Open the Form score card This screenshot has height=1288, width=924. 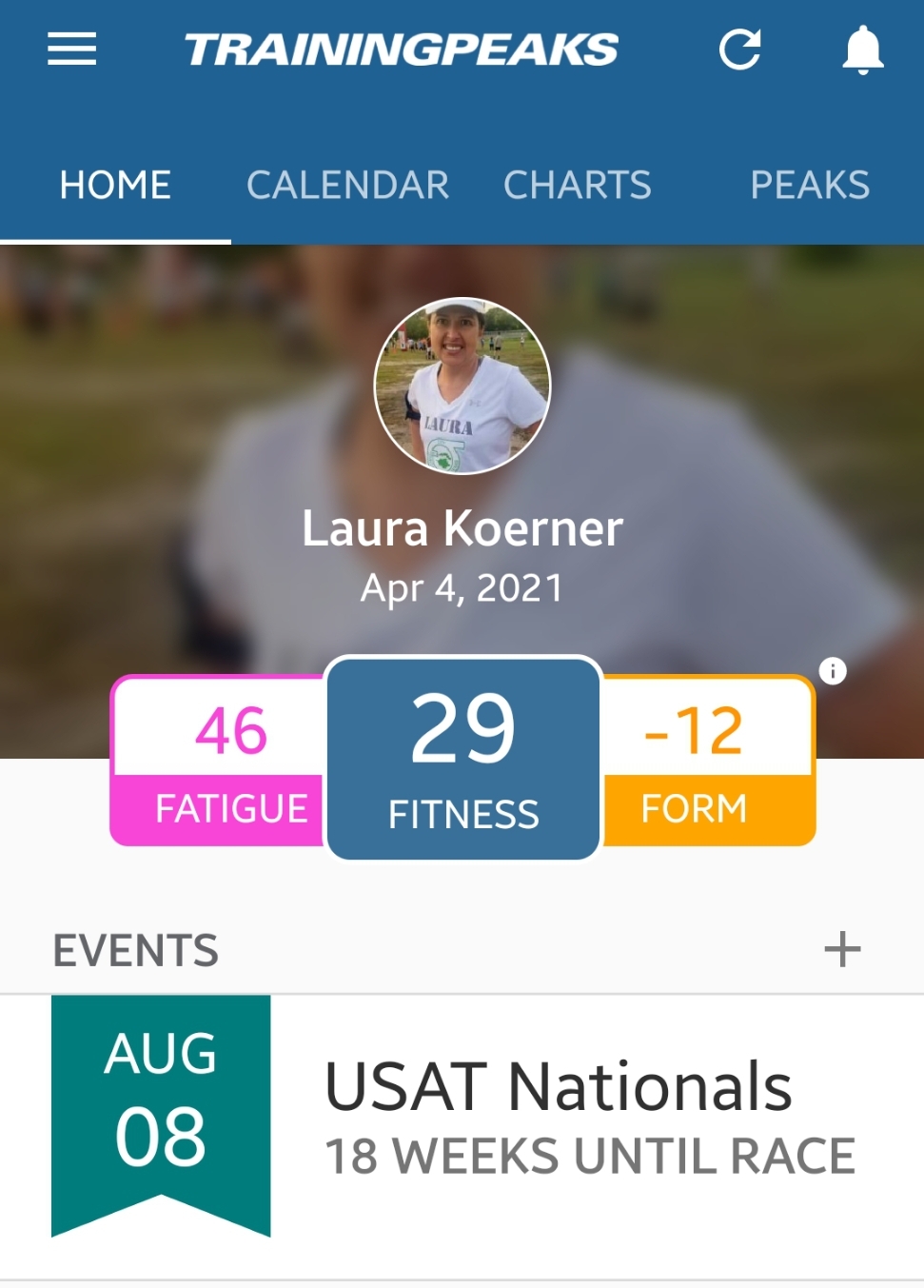708,761
